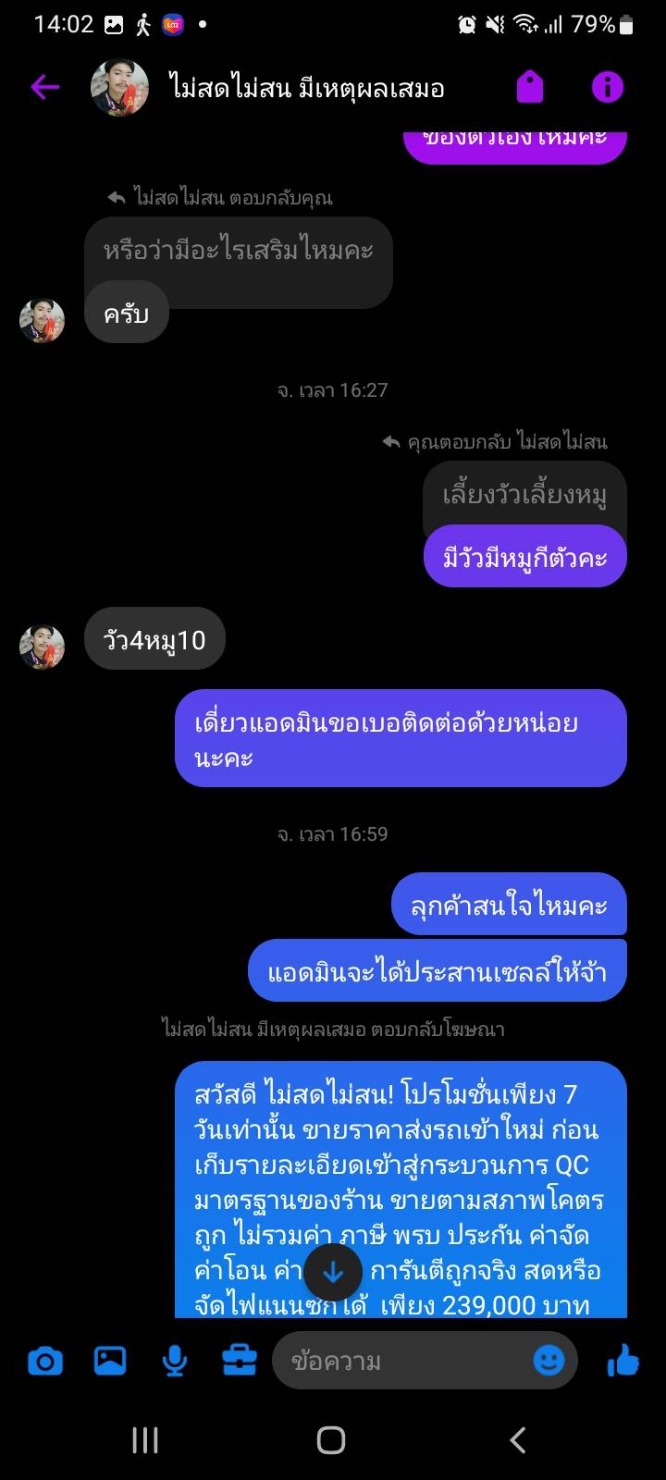Open the camera

(44, 1360)
